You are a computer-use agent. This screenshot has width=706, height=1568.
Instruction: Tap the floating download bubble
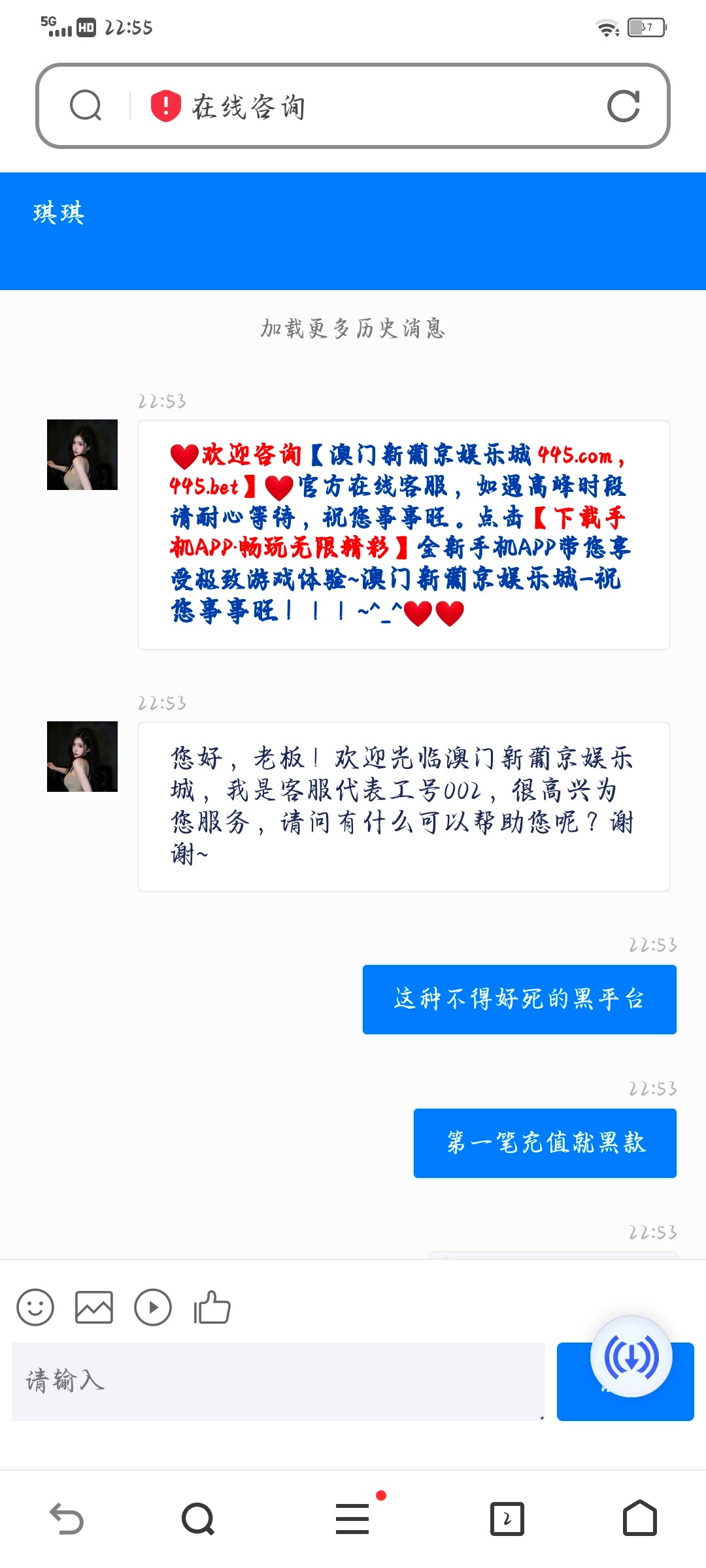click(631, 1356)
